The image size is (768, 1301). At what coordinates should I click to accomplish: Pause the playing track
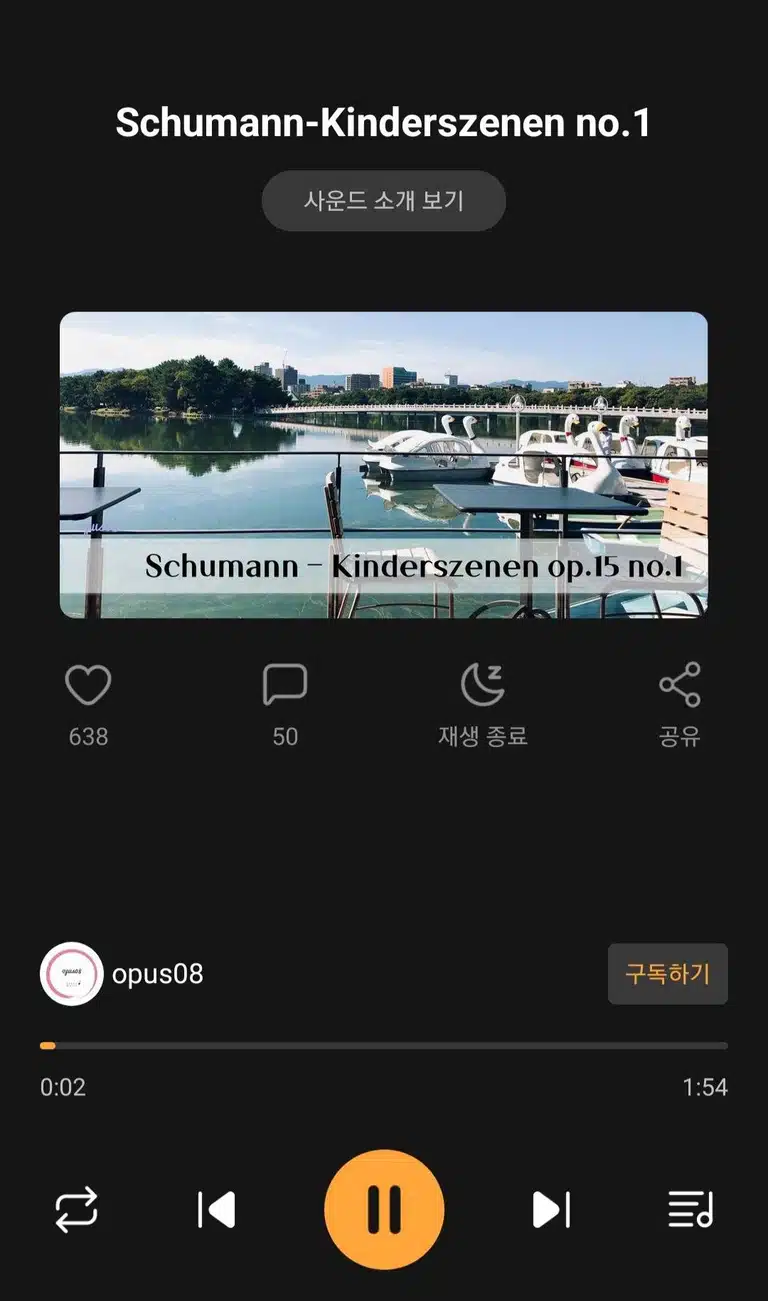coord(384,1209)
